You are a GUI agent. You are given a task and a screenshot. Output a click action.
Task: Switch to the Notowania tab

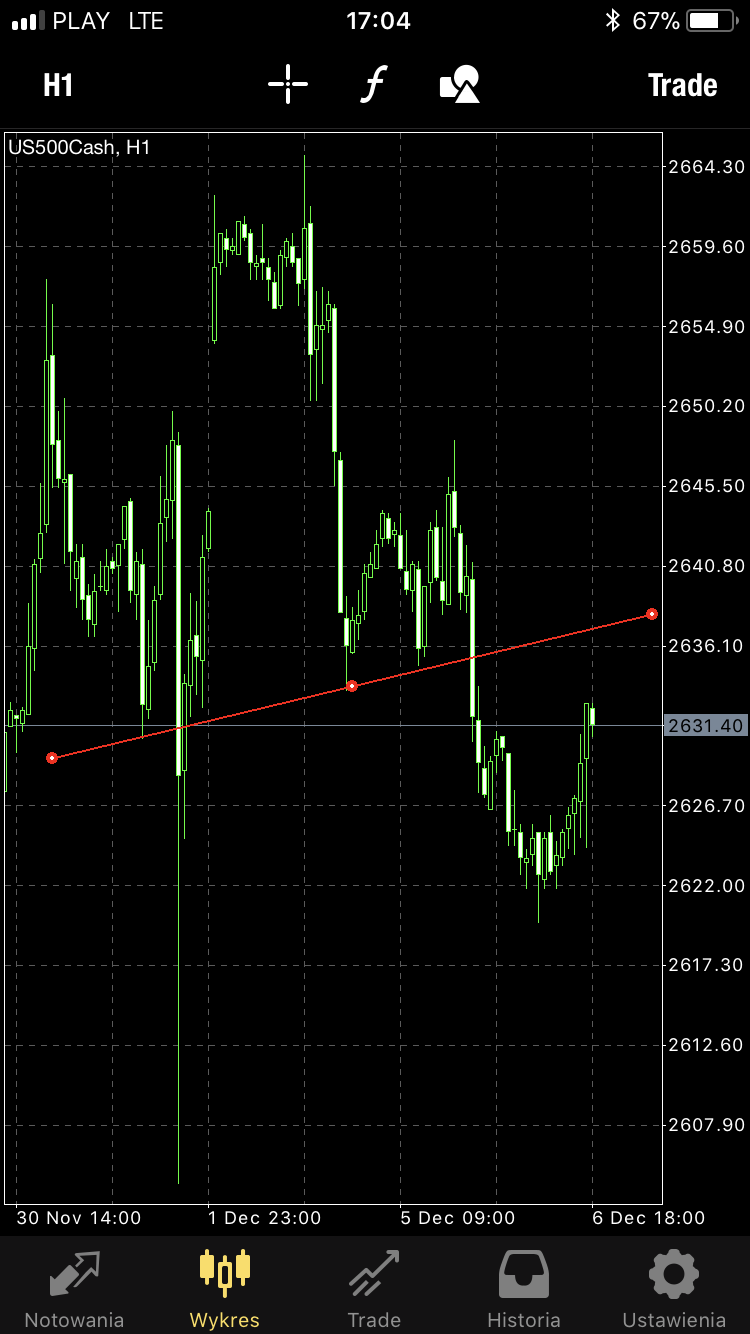point(74,1289)
